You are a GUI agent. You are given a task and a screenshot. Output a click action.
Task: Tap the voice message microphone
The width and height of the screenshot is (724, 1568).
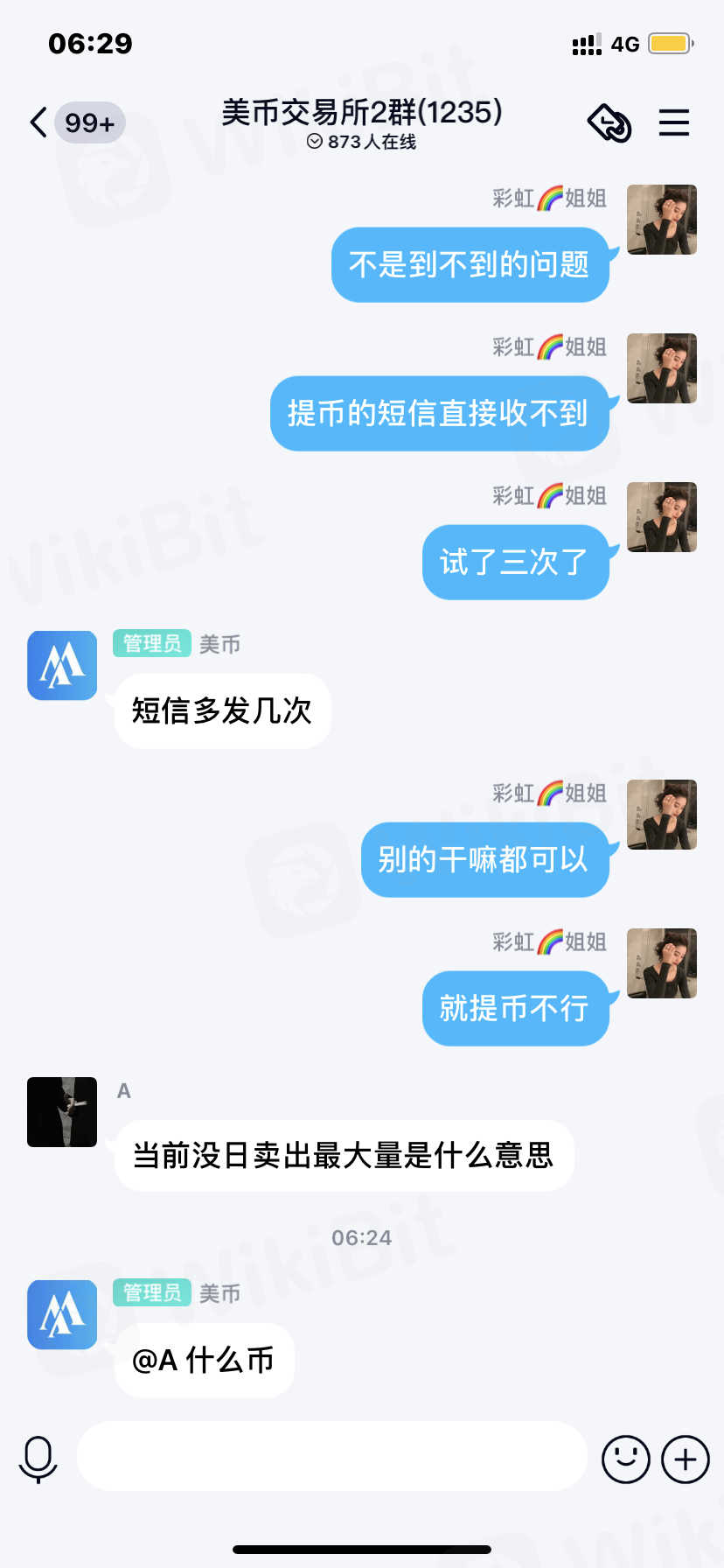38,1459
